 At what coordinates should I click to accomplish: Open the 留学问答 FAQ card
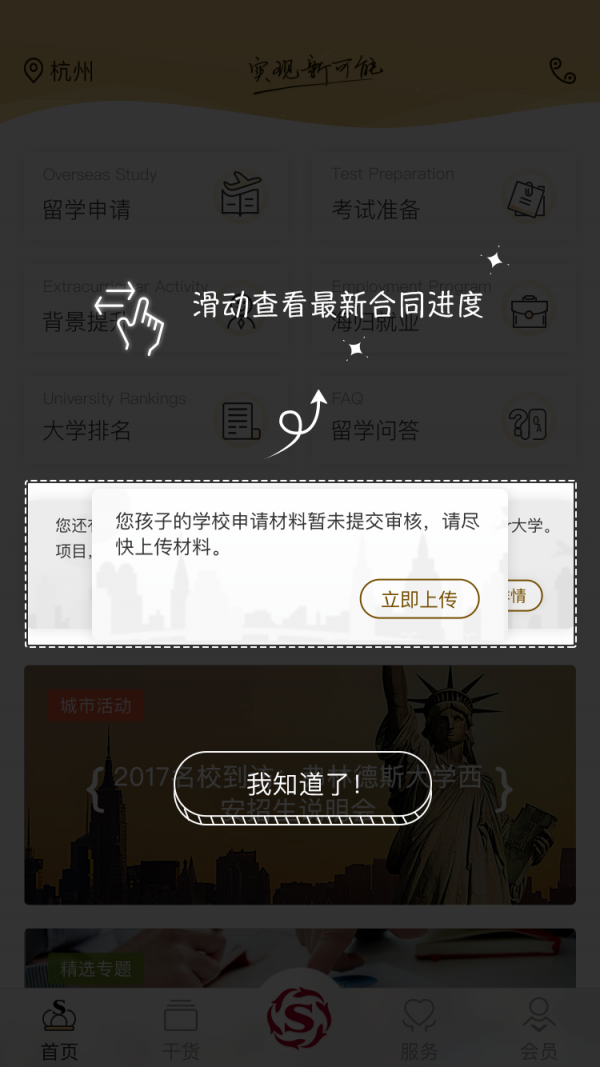click(442, 418)
